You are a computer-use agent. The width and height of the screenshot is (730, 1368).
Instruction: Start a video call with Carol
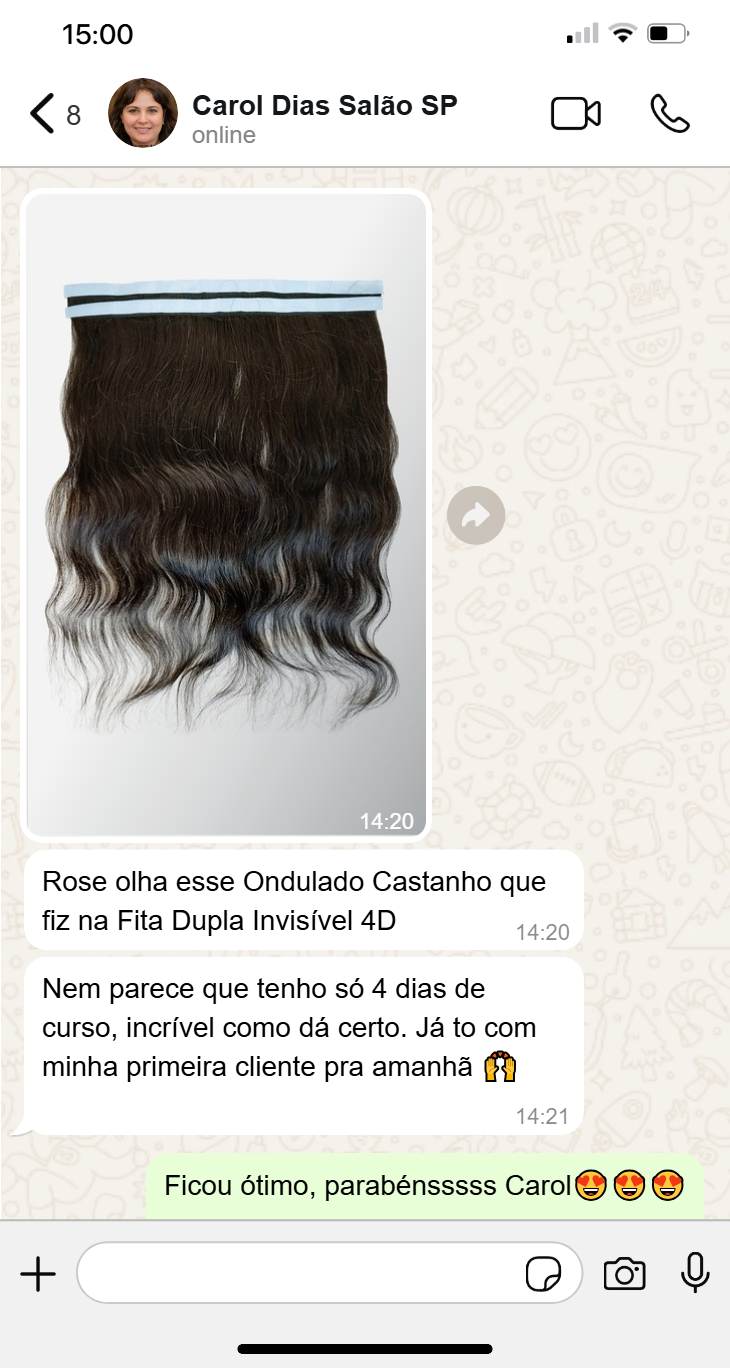[576, 114]
